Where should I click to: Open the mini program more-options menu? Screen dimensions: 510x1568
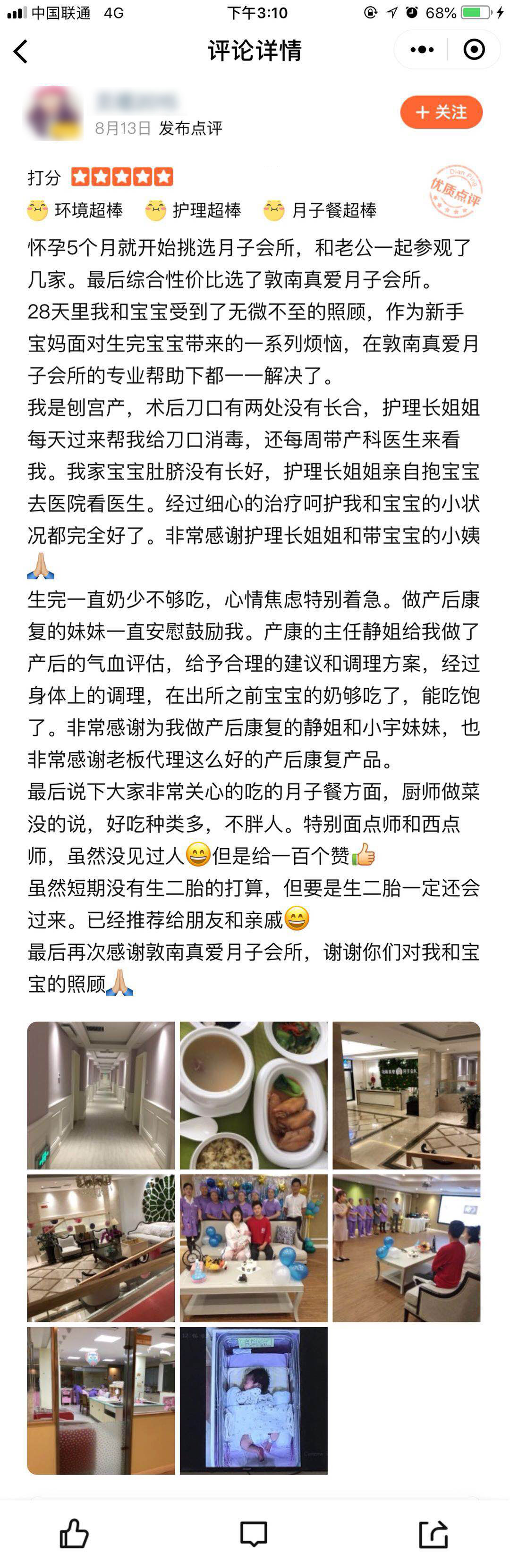422,50
